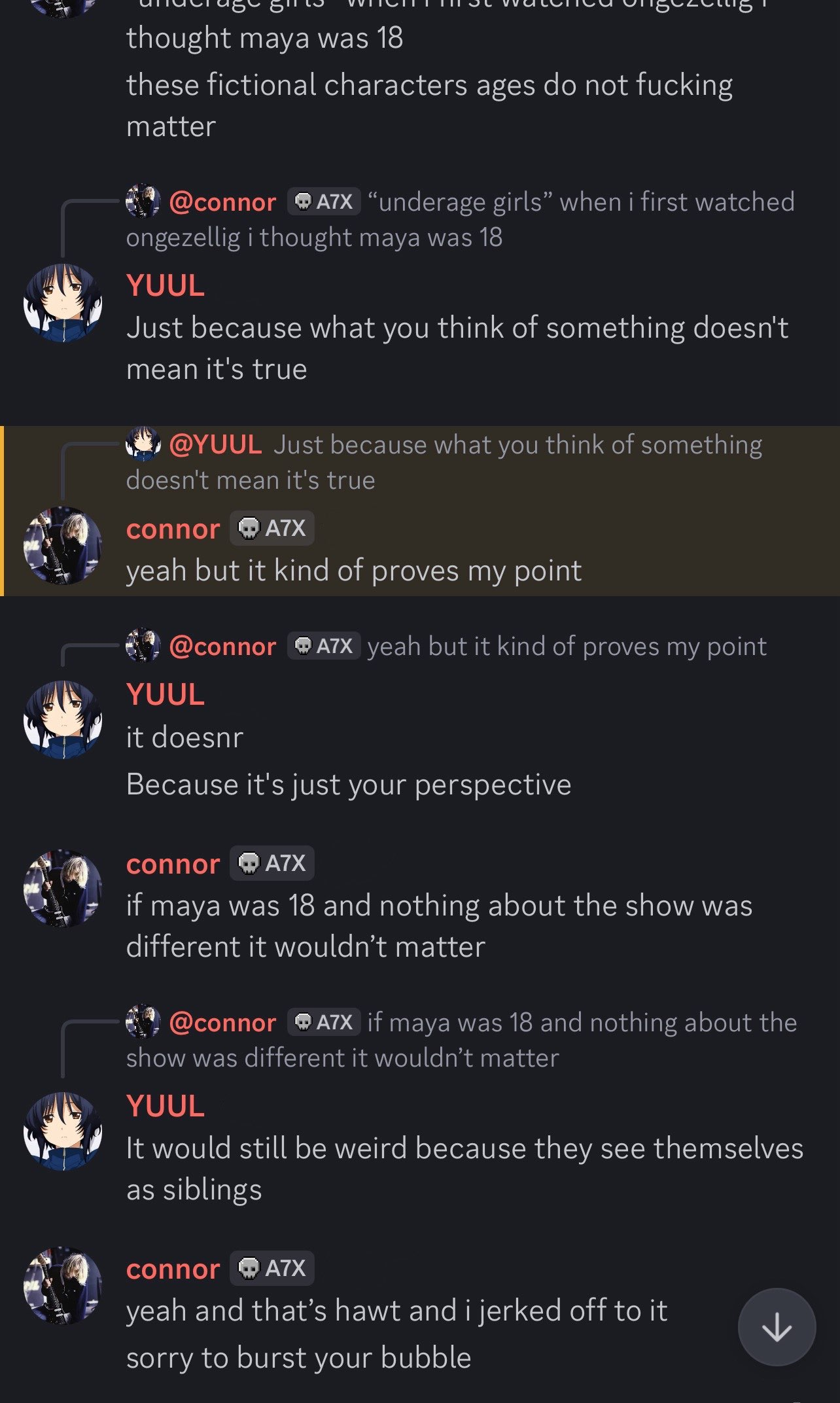Jump to latest messages with the down arrow
This screenshot has width=840, height=1403.
click(777, 1326)
